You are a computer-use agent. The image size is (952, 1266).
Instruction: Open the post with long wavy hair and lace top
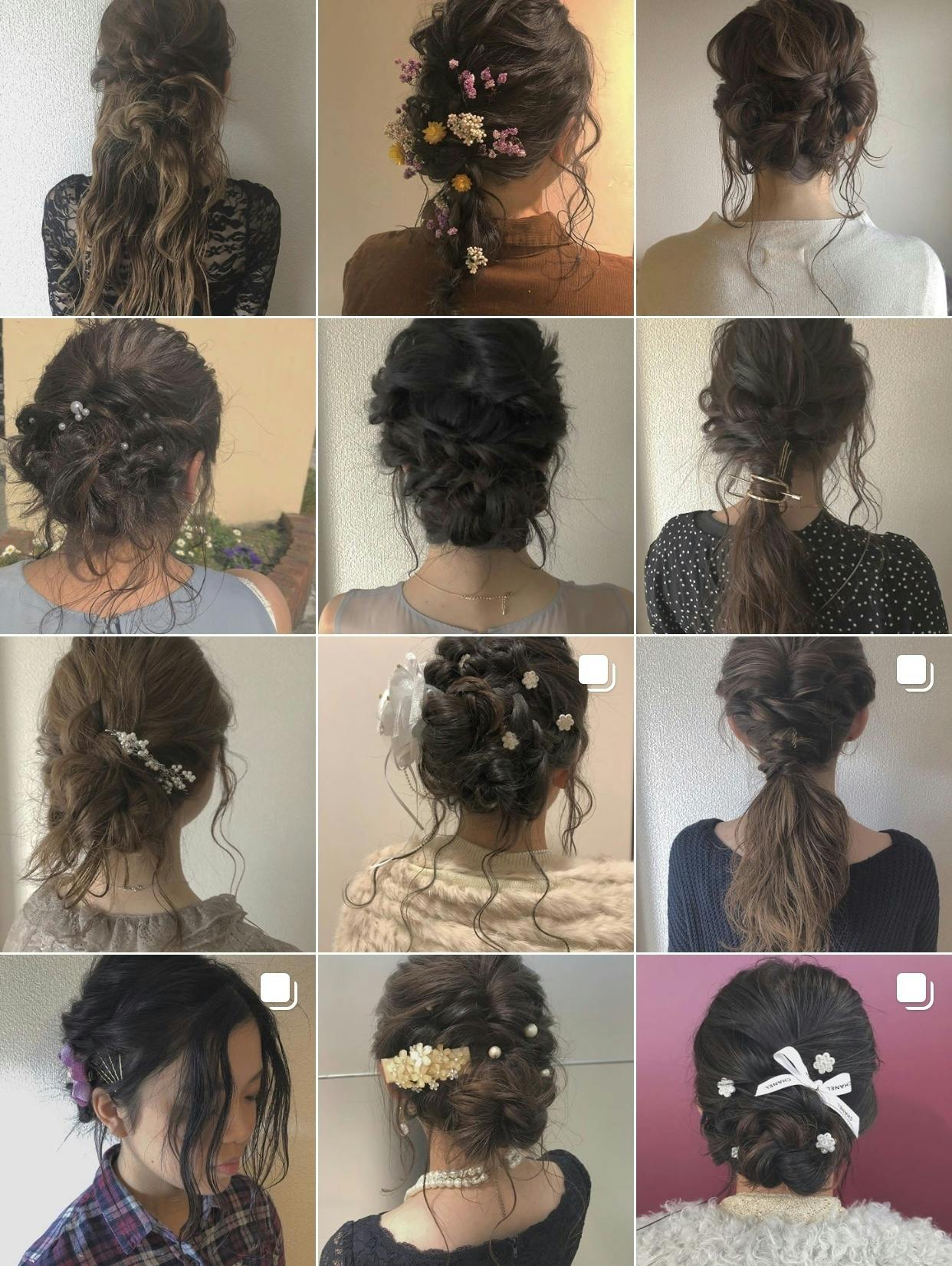pos(157,157)
